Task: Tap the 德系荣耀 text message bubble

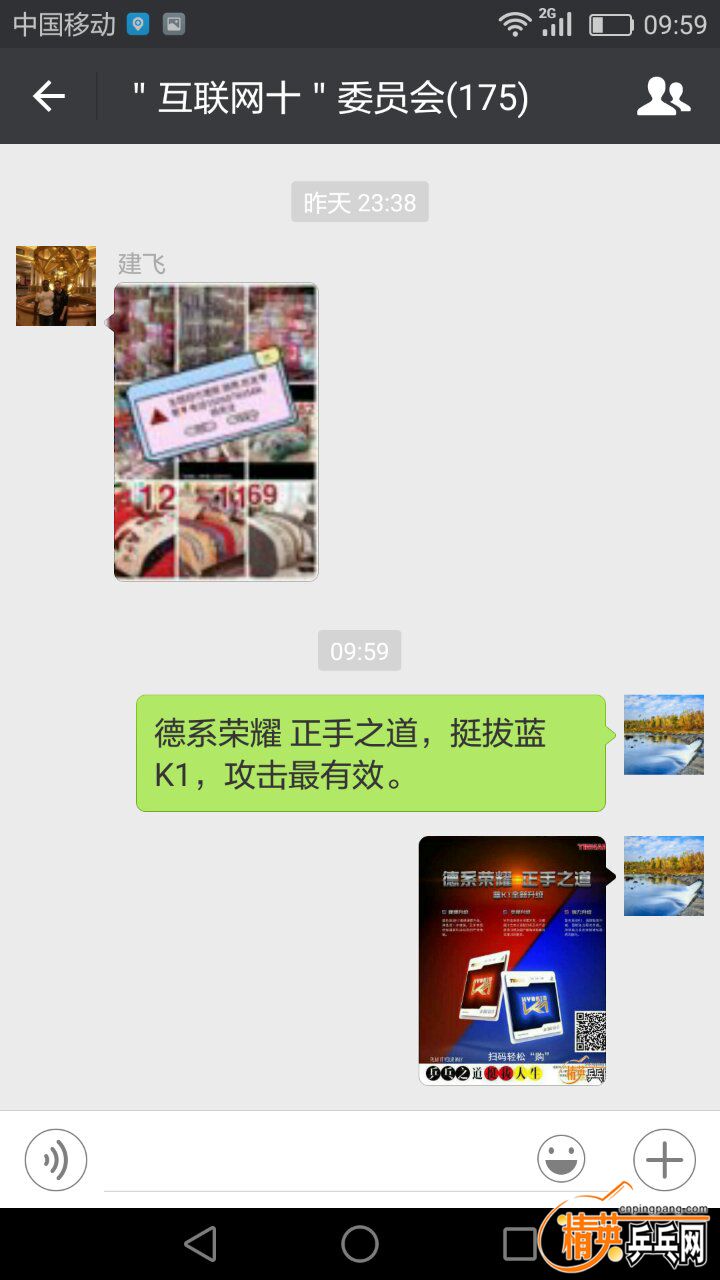Action: pyautogui.click(x=370, y=753)
